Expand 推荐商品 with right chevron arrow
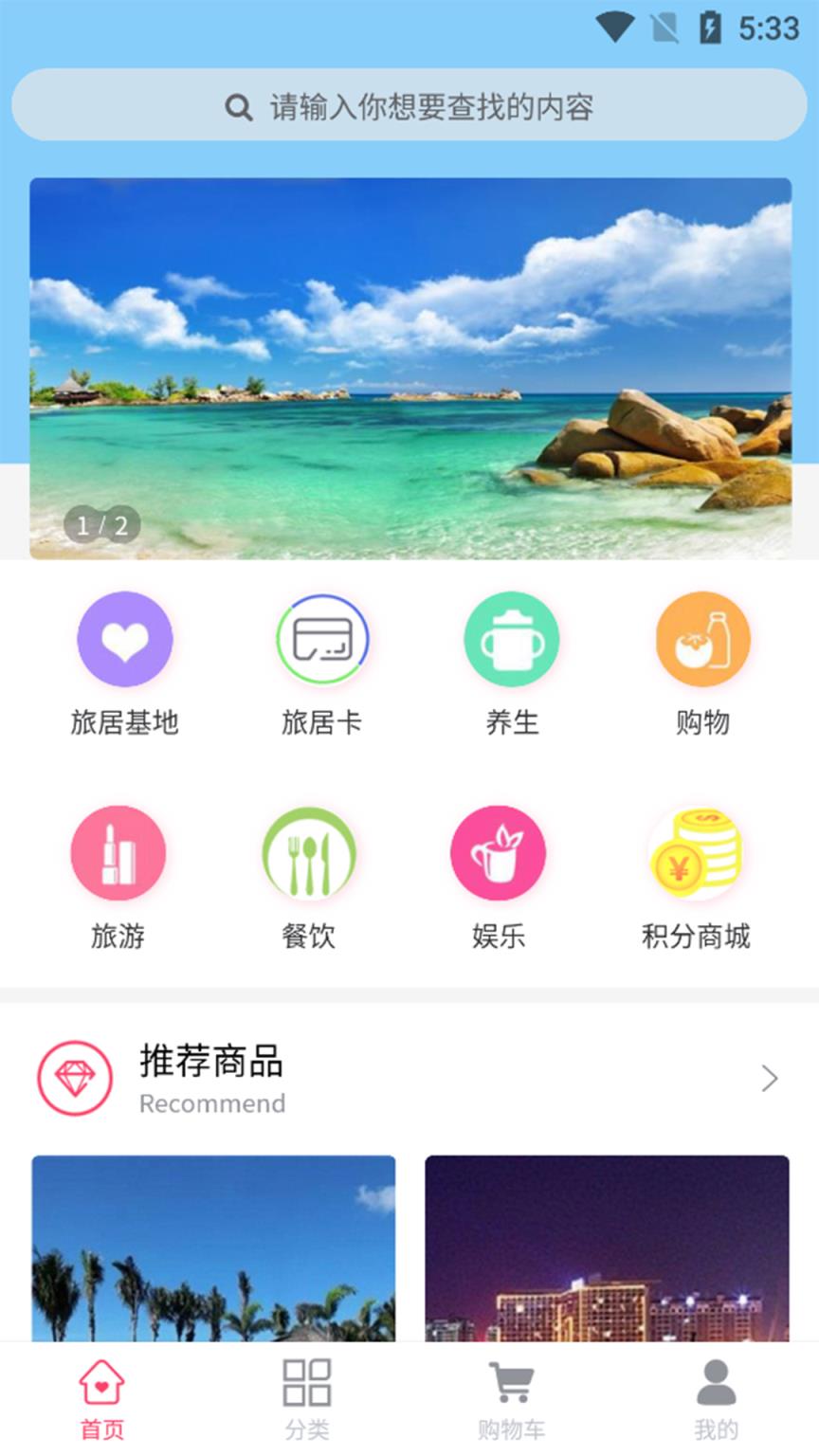This screenshot has width=819, height=1456. 768,1079
